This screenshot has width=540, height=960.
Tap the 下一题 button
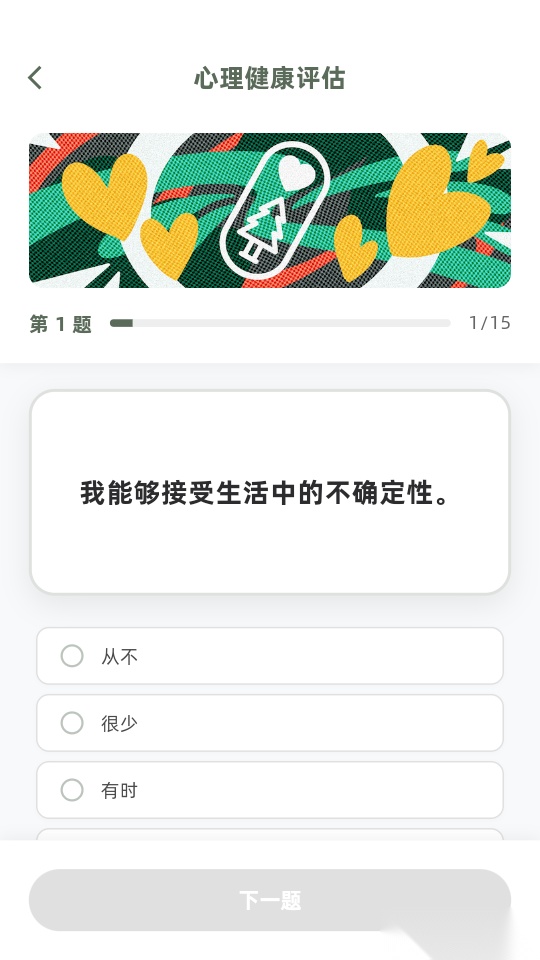click(x=270, y=900)
